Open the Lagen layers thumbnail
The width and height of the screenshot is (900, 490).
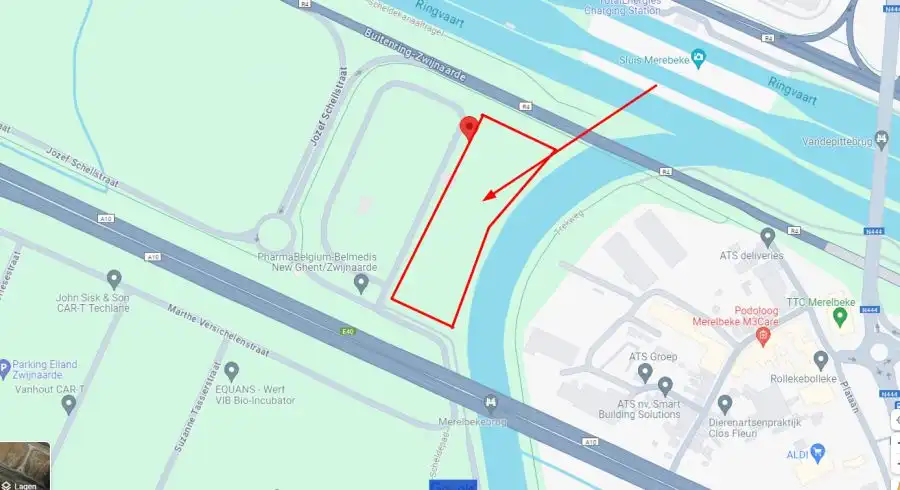point(25,466)
